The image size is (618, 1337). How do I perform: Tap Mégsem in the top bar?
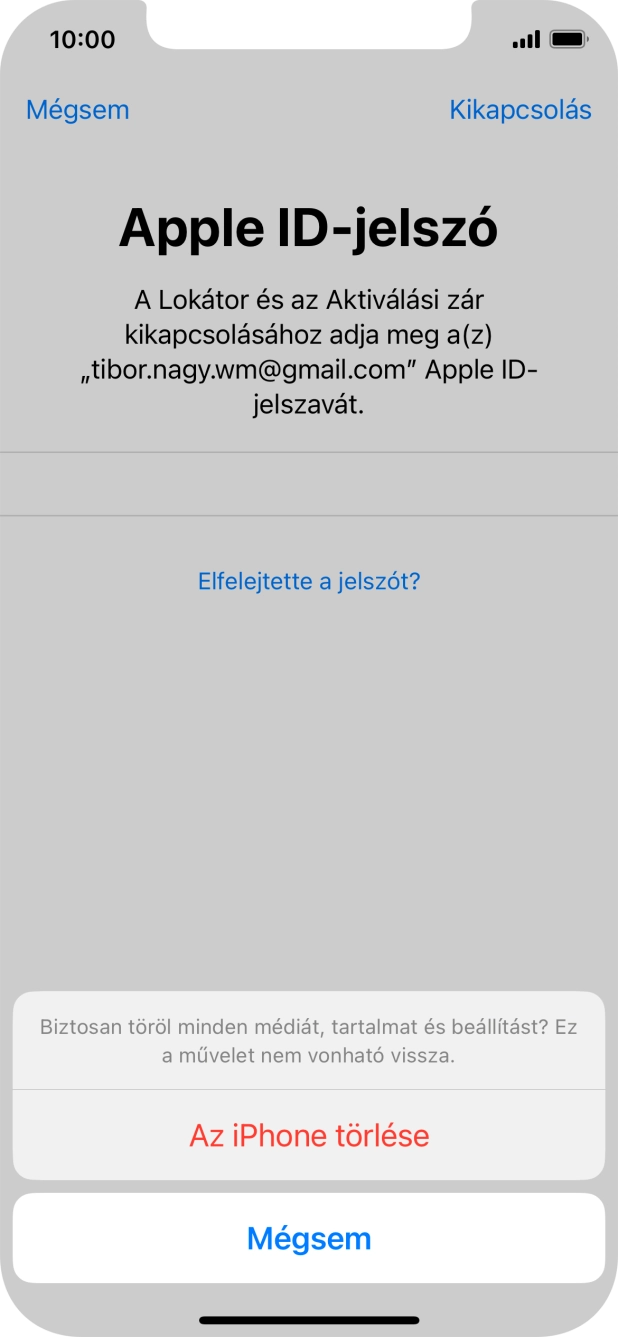point(78,109)
